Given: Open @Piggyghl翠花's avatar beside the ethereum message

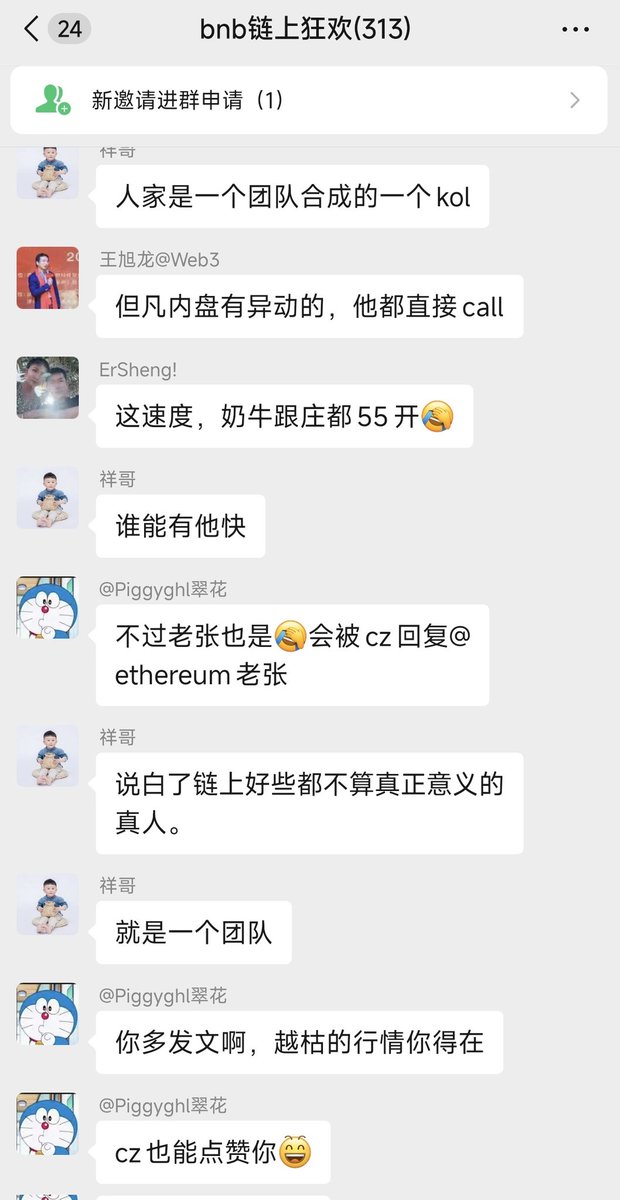Looking at the screenshot, I should click(x=47, y=608).
